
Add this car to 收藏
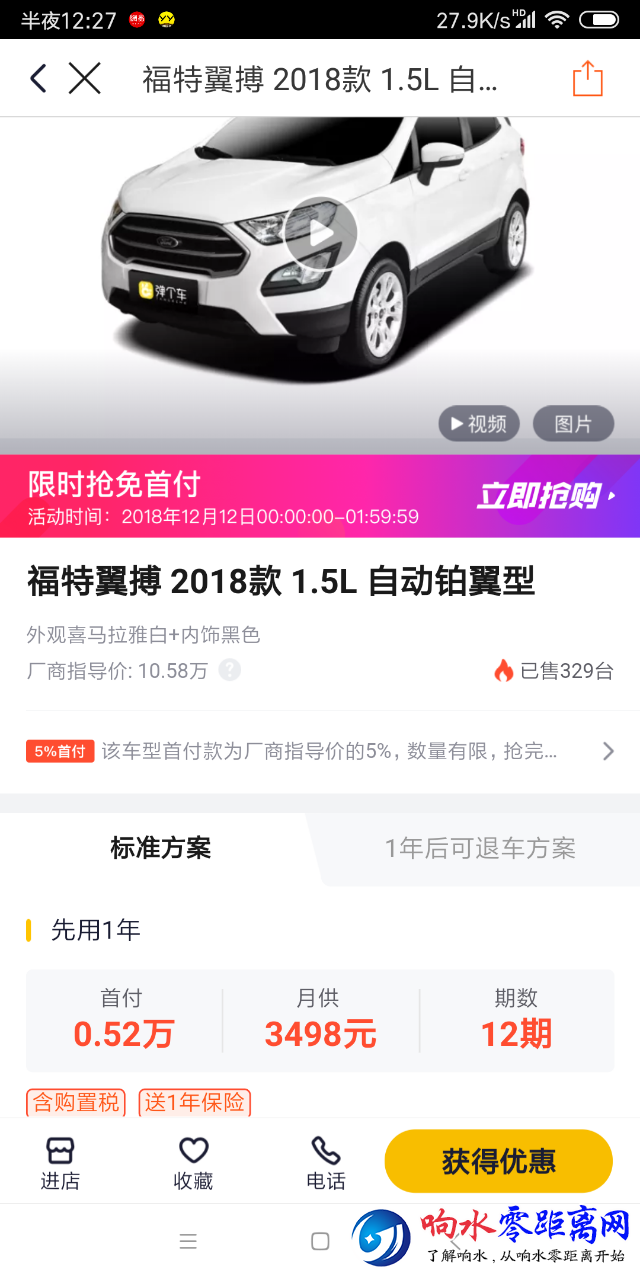(193, 1162)
